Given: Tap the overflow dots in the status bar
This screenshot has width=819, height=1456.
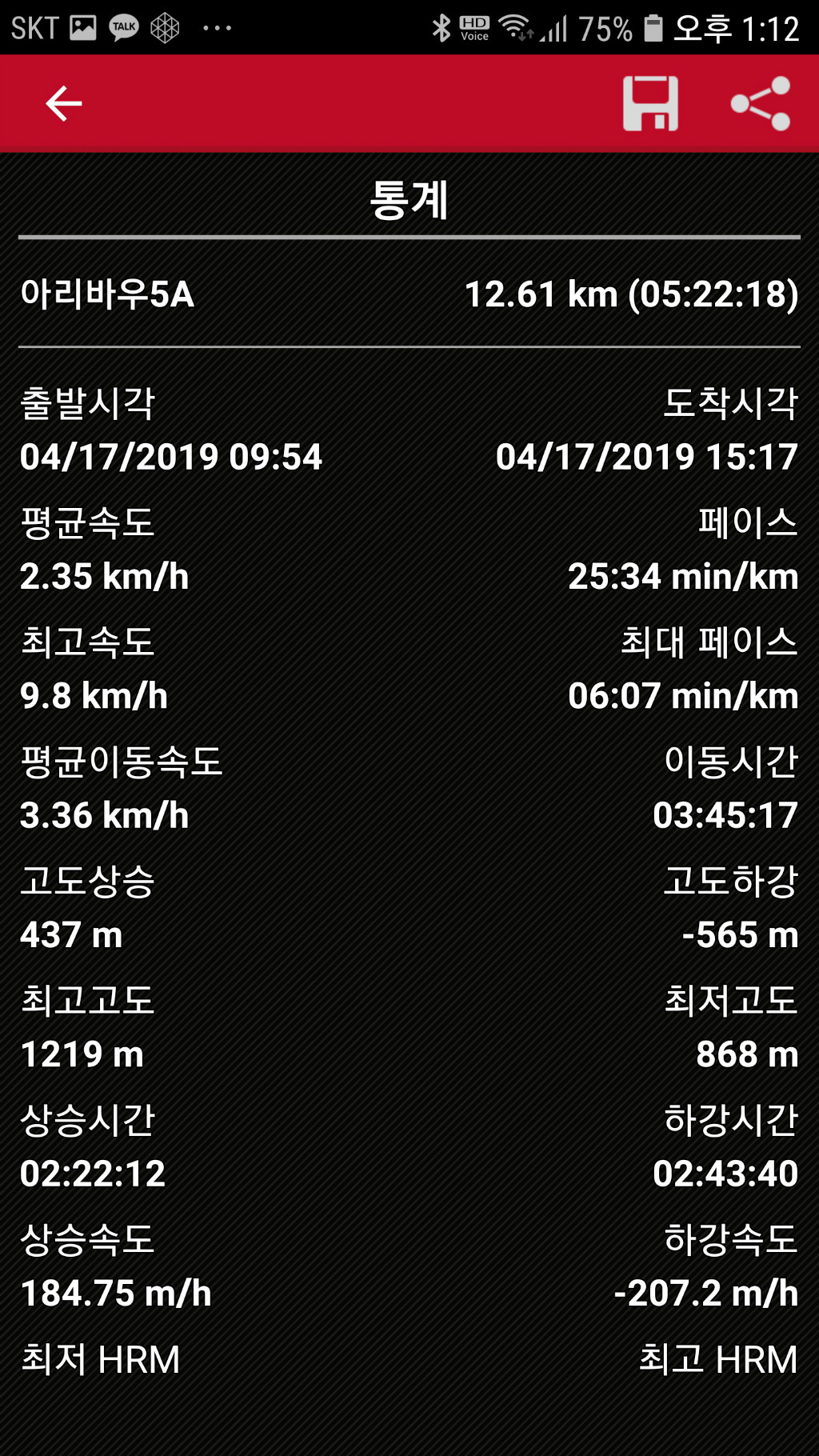Looking at the screenshot, I should 214,27.
